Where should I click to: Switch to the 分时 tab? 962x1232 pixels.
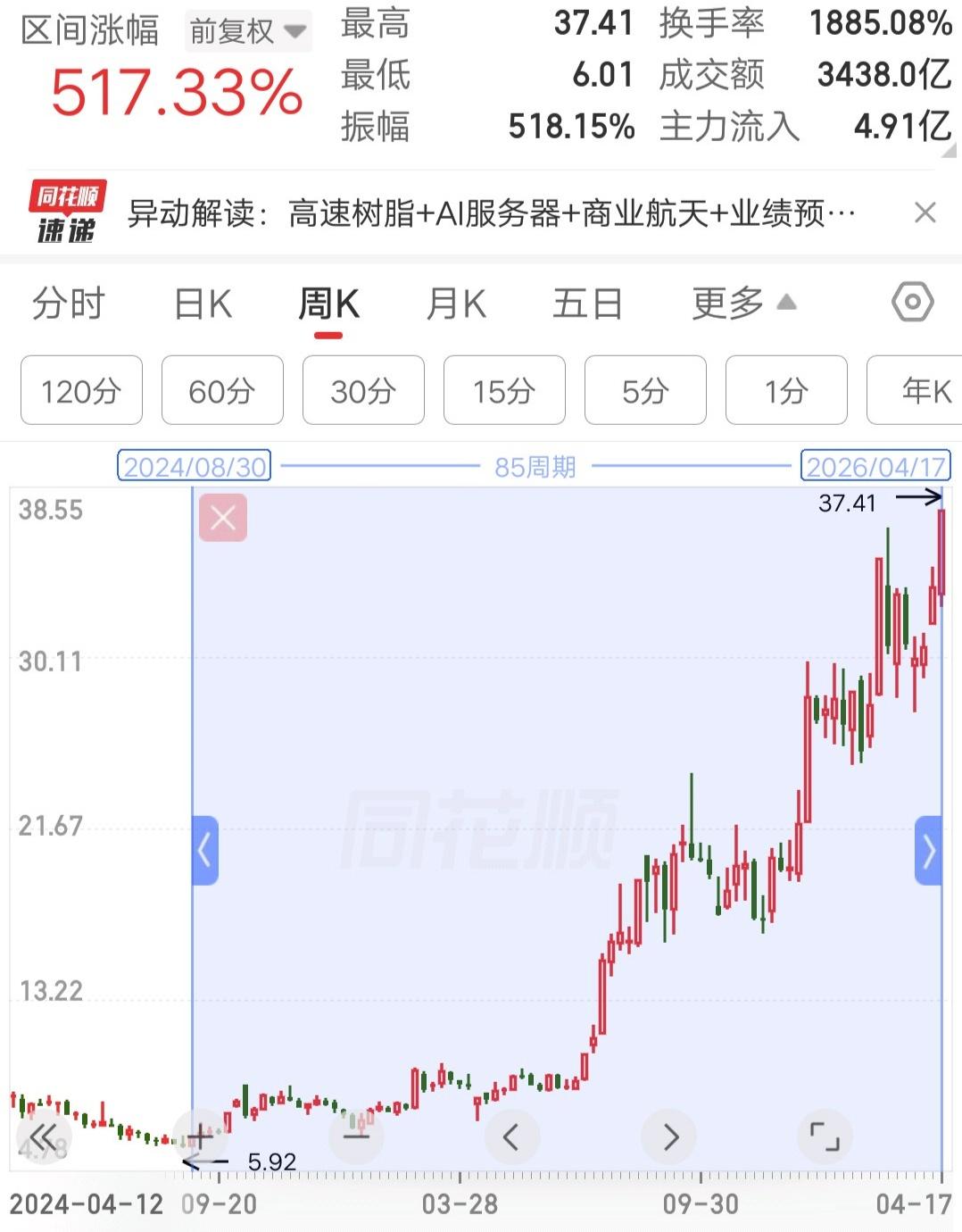pyautogui.click(x=69, y=304)
